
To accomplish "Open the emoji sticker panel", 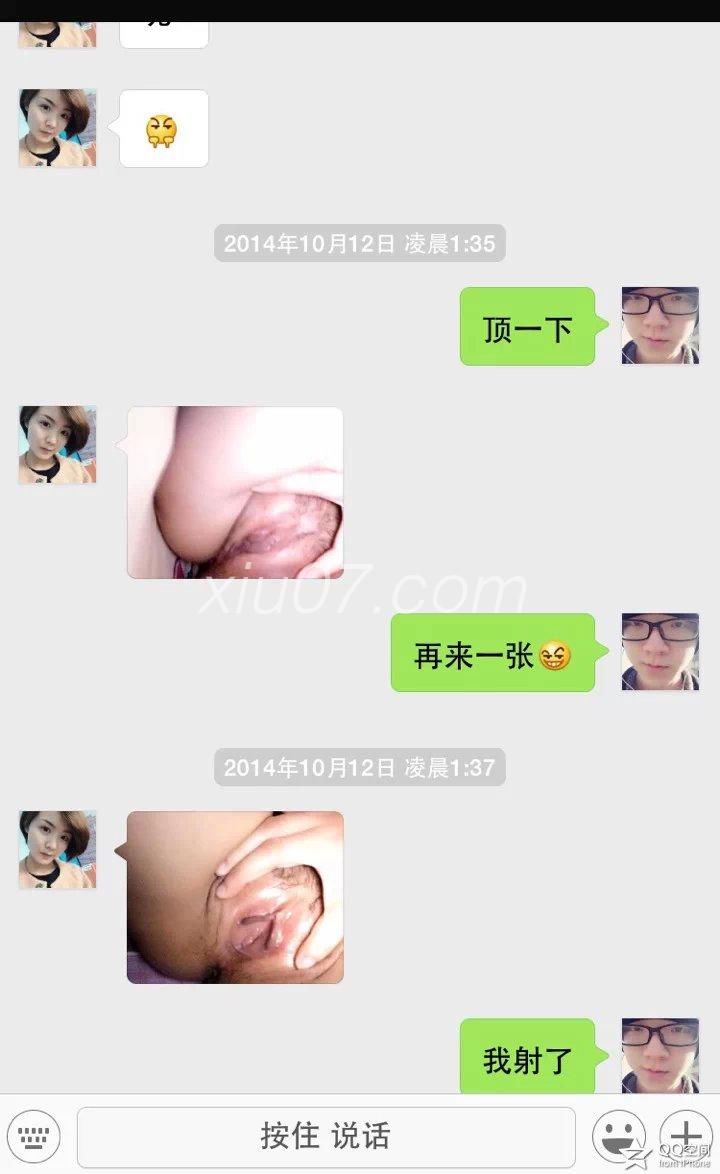I will pos(618,1136).
